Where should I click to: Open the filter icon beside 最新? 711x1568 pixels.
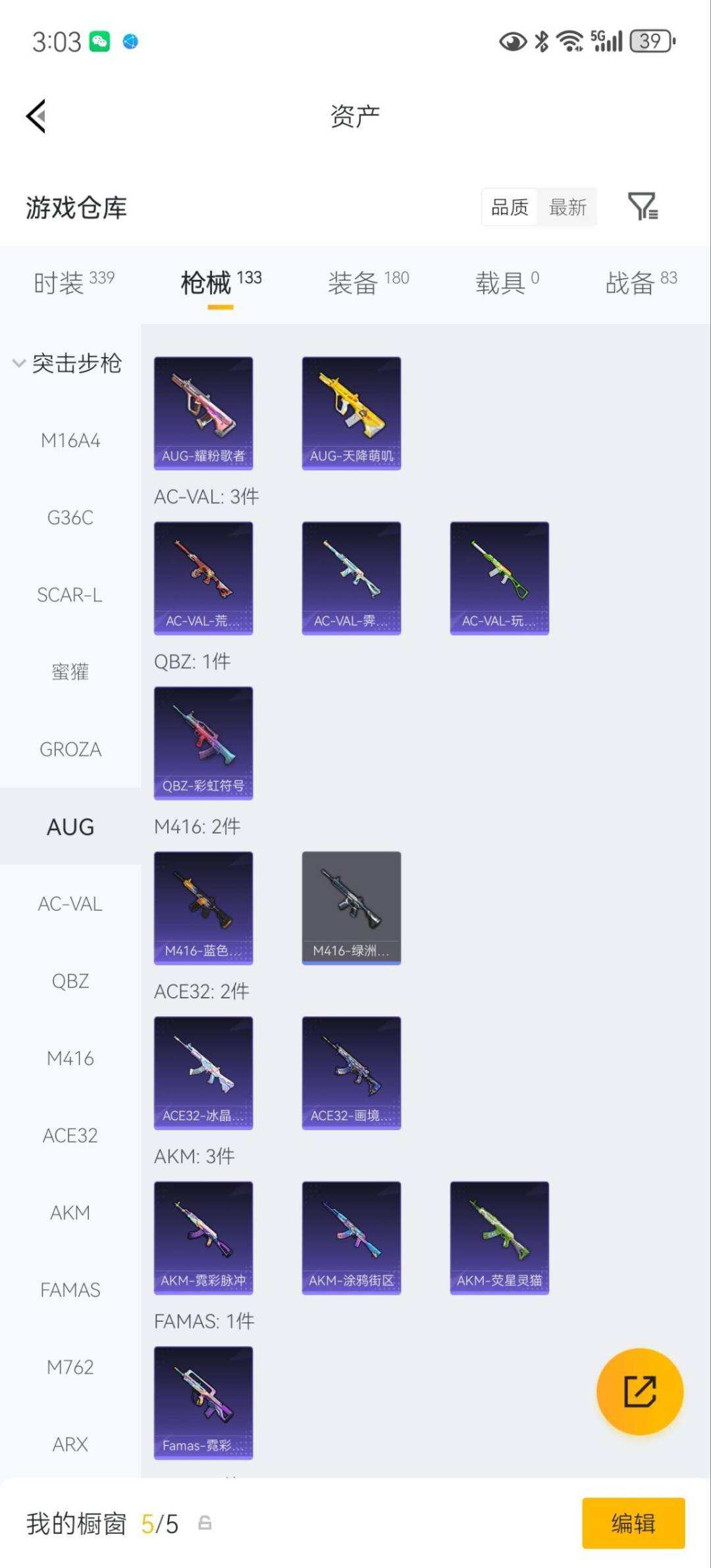pyautogui.click(x=643, y=207)
